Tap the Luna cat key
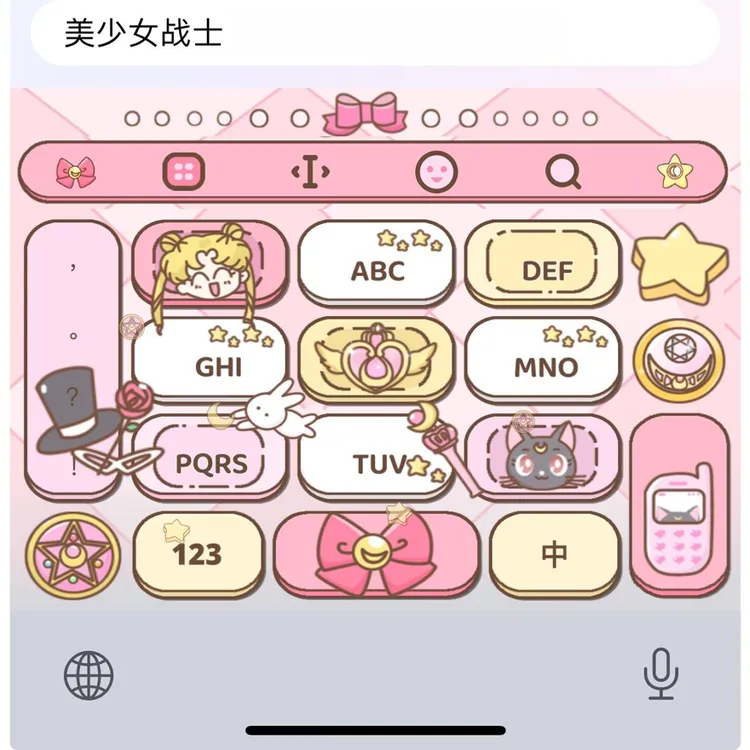This screenshot has height=750, width=750. click(543, 458)
